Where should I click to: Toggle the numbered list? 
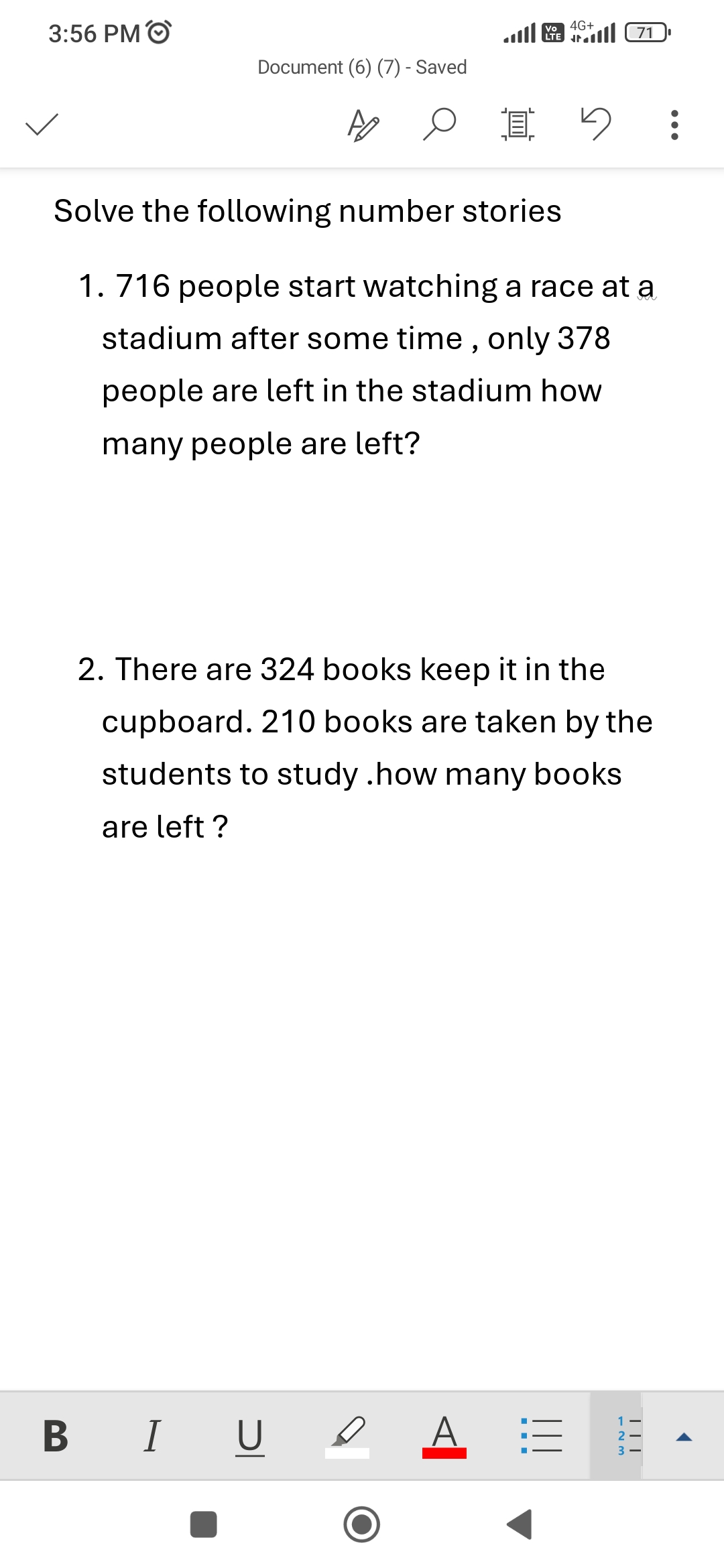pos(616,1435)
